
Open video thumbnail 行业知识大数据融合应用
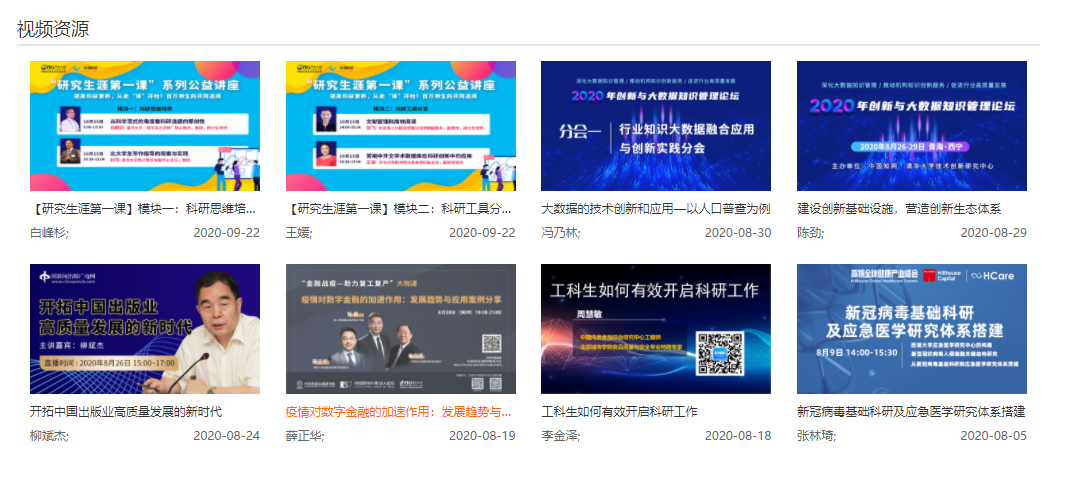(x=656, y=126)
